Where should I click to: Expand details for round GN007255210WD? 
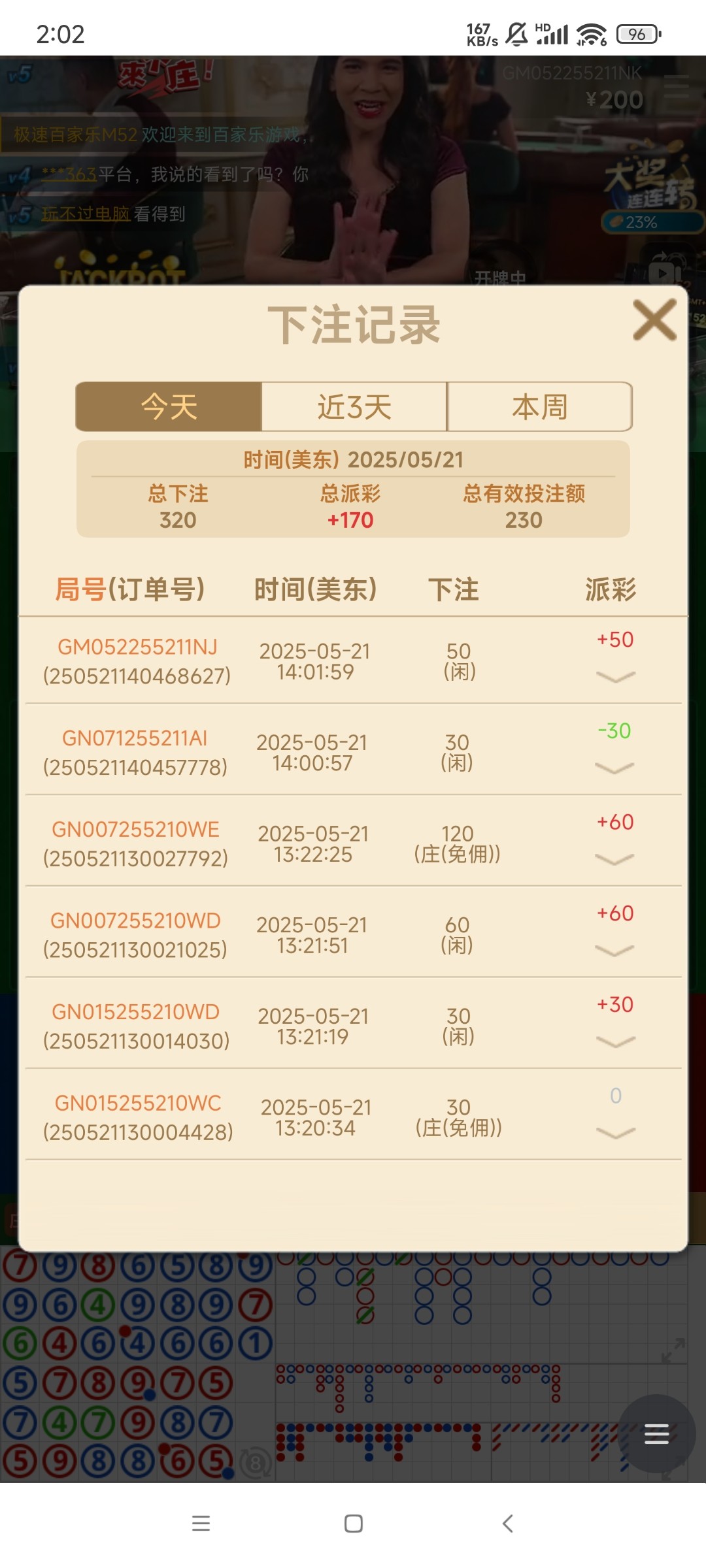[614, 951]
